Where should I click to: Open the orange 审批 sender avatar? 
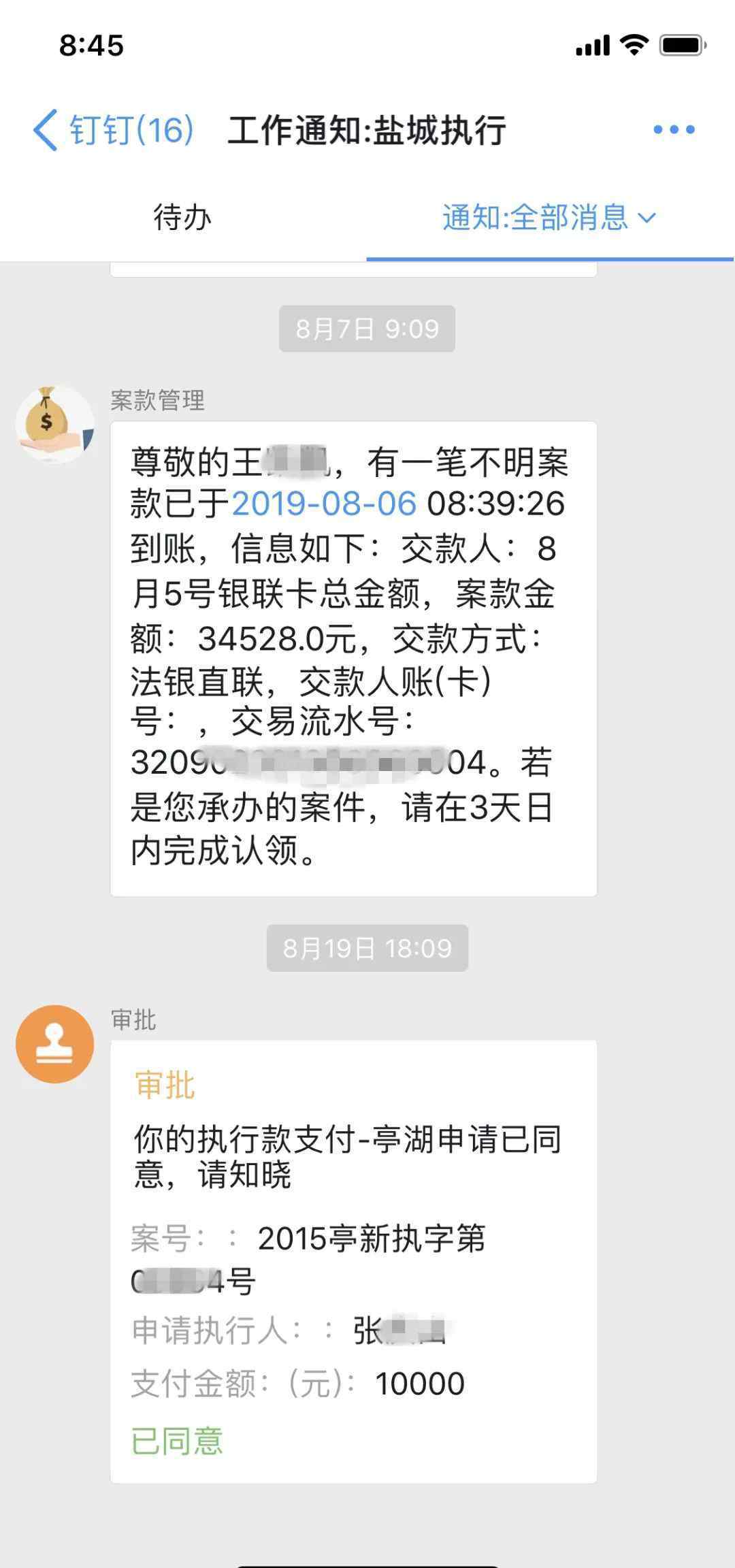coord(54,1043)
